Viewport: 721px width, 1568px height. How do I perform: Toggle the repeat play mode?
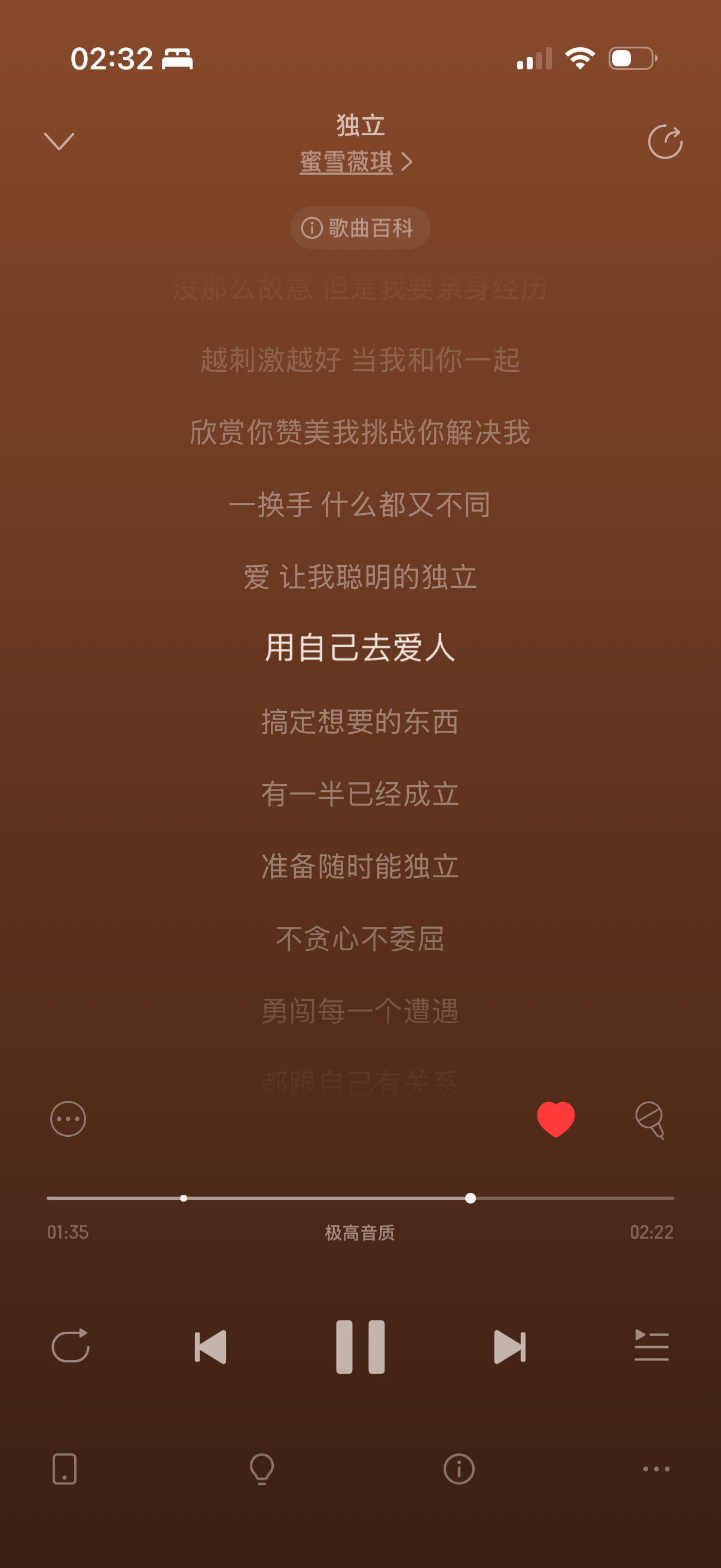coord(71,1346)
